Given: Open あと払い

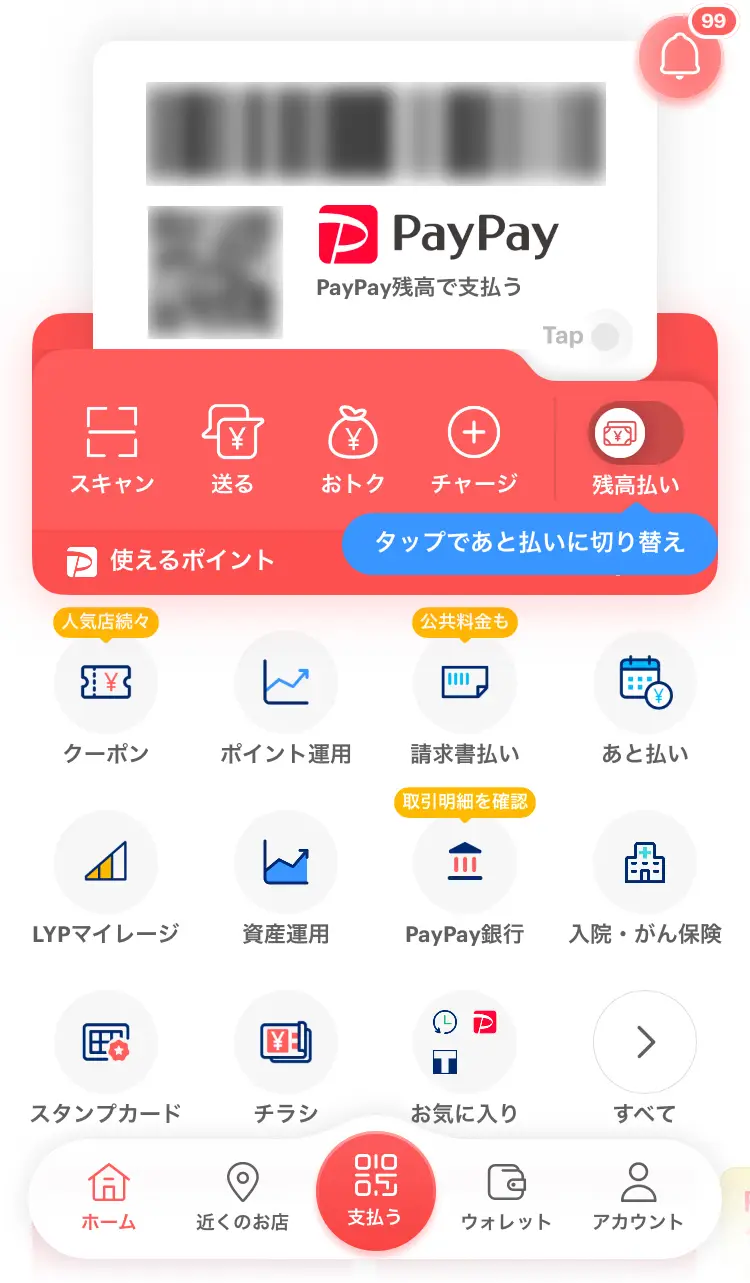Looking at the screenshot, I should click(645, 699).
